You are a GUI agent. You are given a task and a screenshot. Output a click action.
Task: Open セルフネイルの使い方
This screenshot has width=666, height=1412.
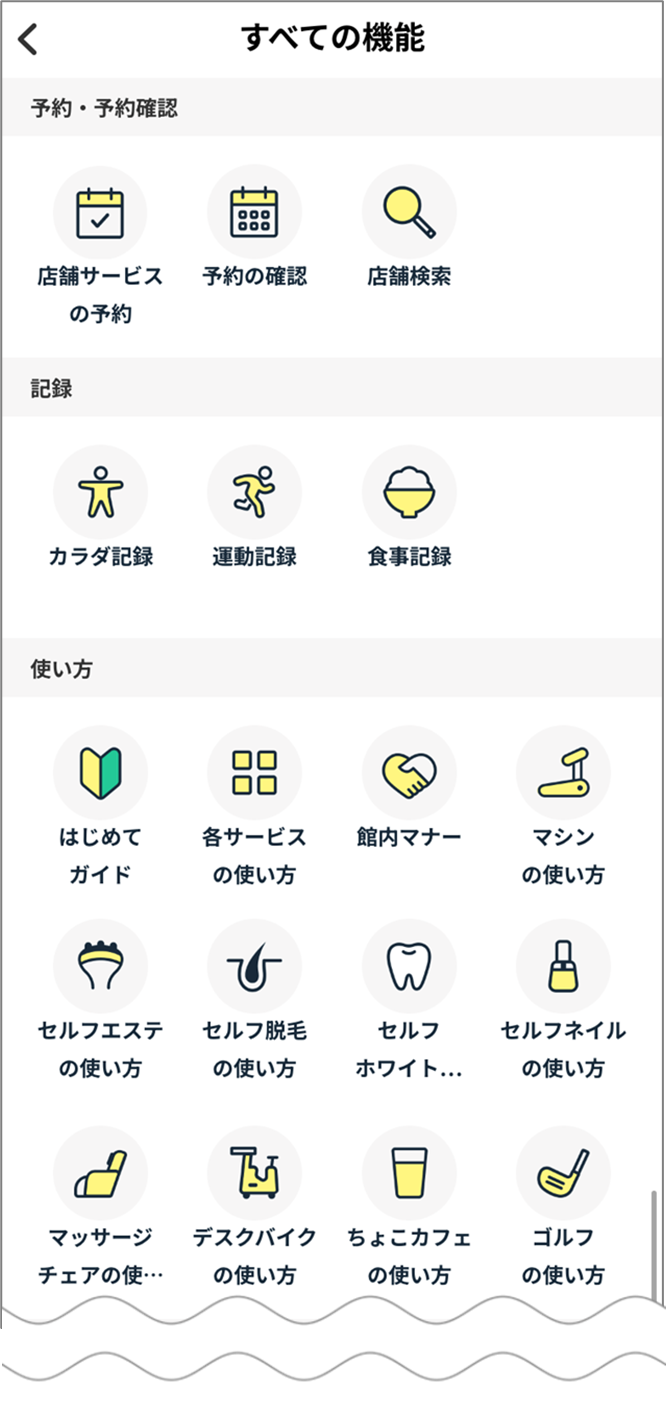[x=563, y=967]
